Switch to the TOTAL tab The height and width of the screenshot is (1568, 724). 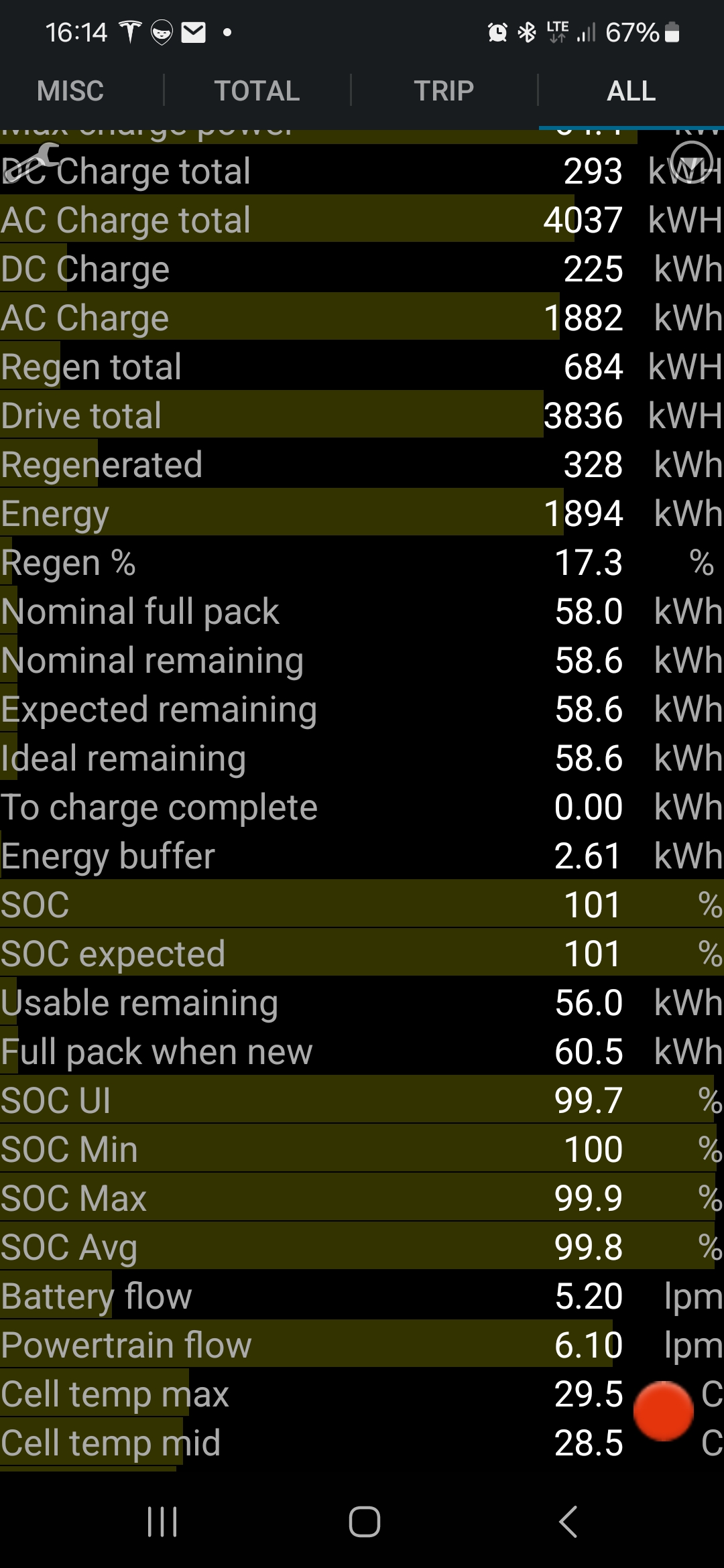[257, 90]
